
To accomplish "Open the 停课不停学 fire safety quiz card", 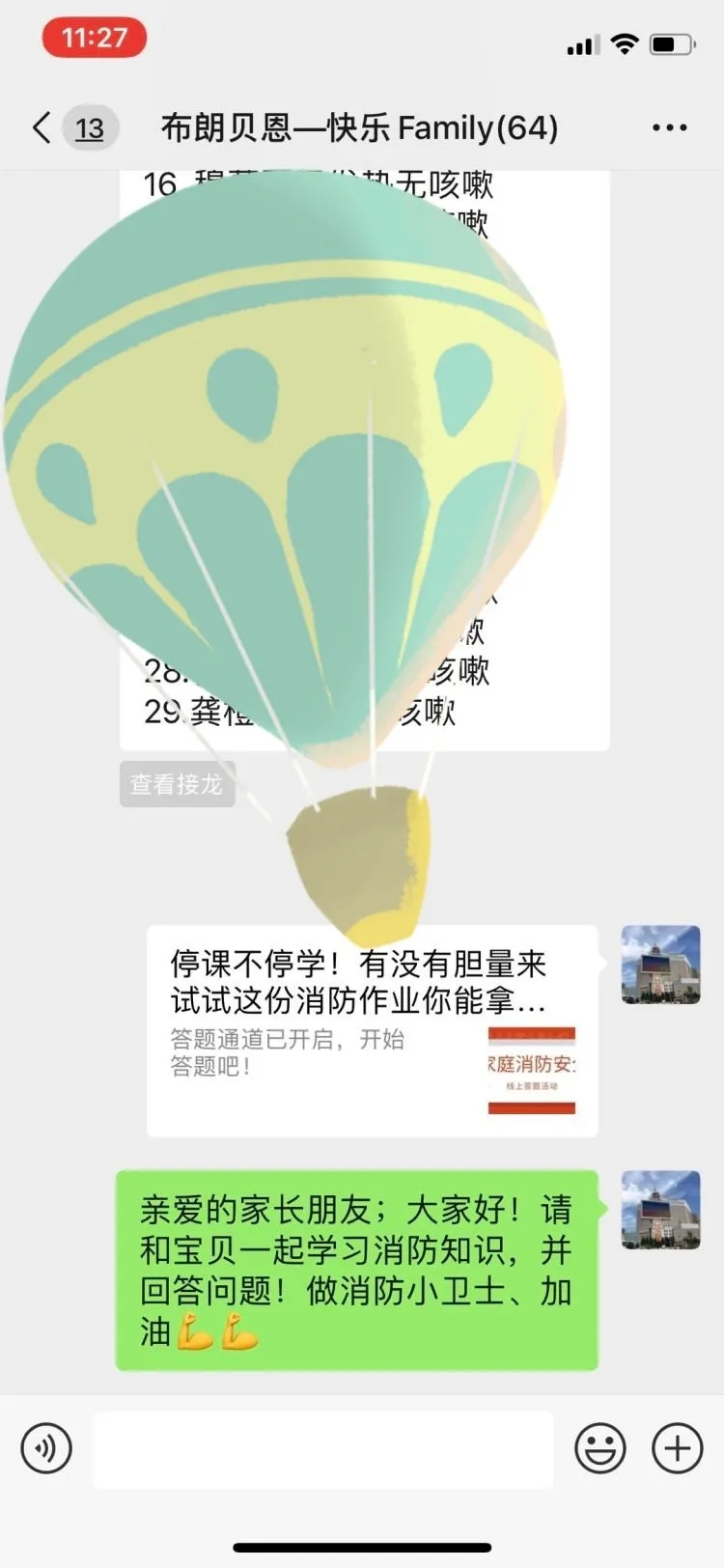I will tap(373, 1030).
